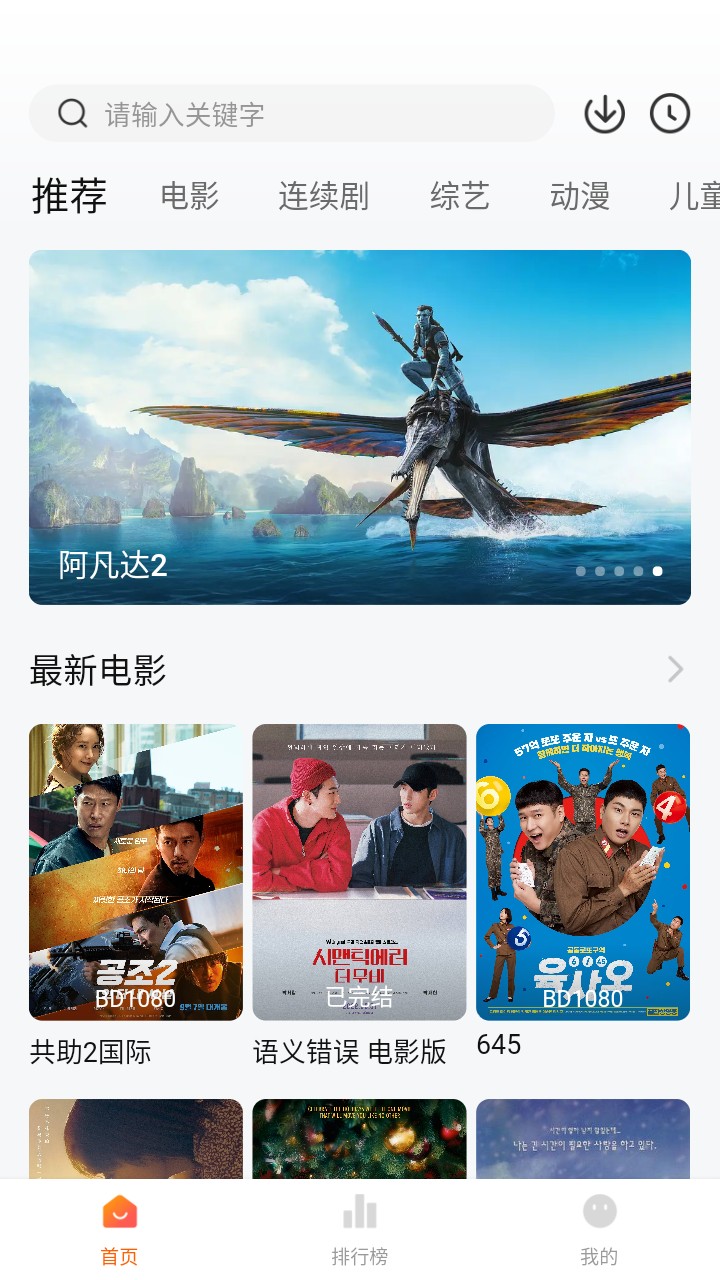This screenshot has height=1280, width=720.
Task: Open 语义错误 电影版
Action: 359,870
